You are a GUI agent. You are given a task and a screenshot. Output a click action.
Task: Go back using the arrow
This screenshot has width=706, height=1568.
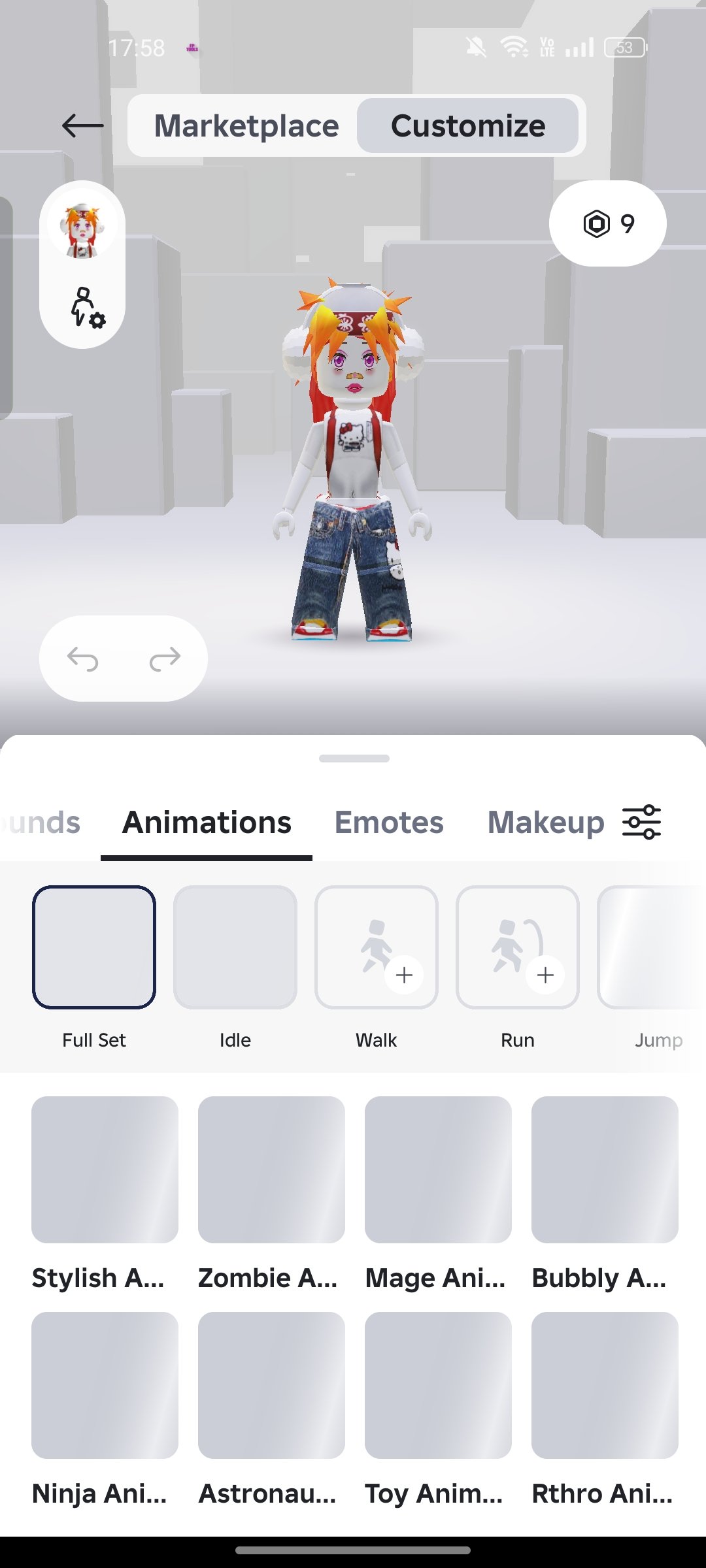click(83, 125)
